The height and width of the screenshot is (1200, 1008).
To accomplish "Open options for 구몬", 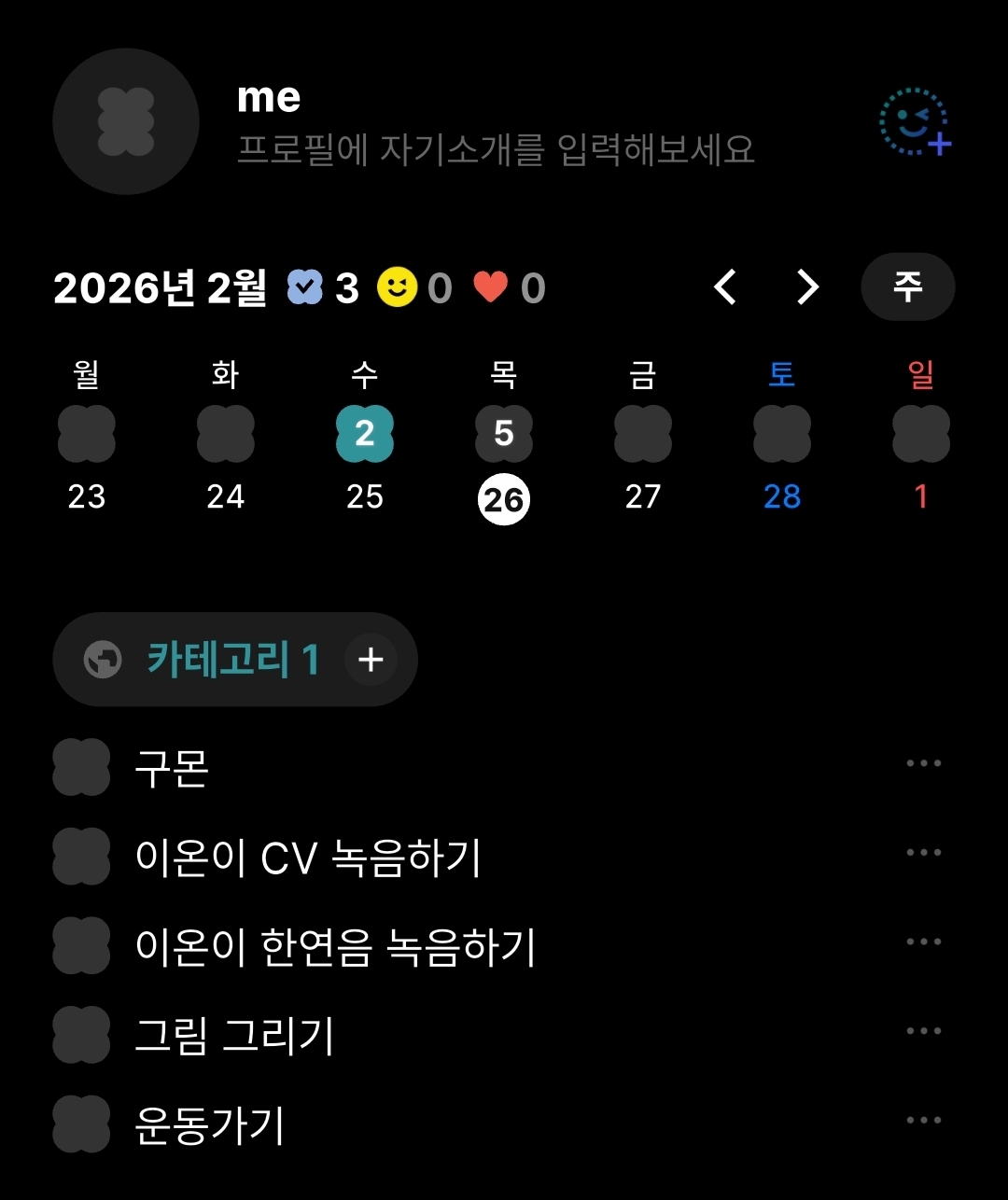I will [923, 763].
